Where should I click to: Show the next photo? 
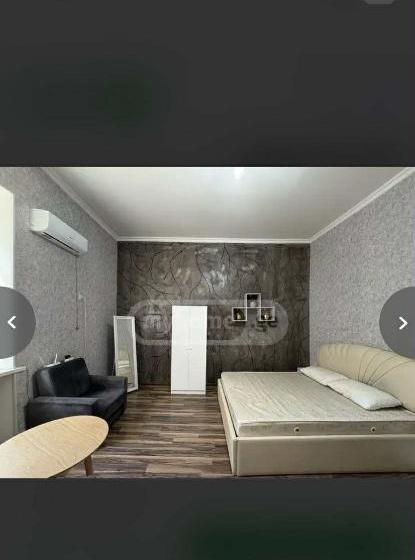pyautogui.click(x=401, y=323)
